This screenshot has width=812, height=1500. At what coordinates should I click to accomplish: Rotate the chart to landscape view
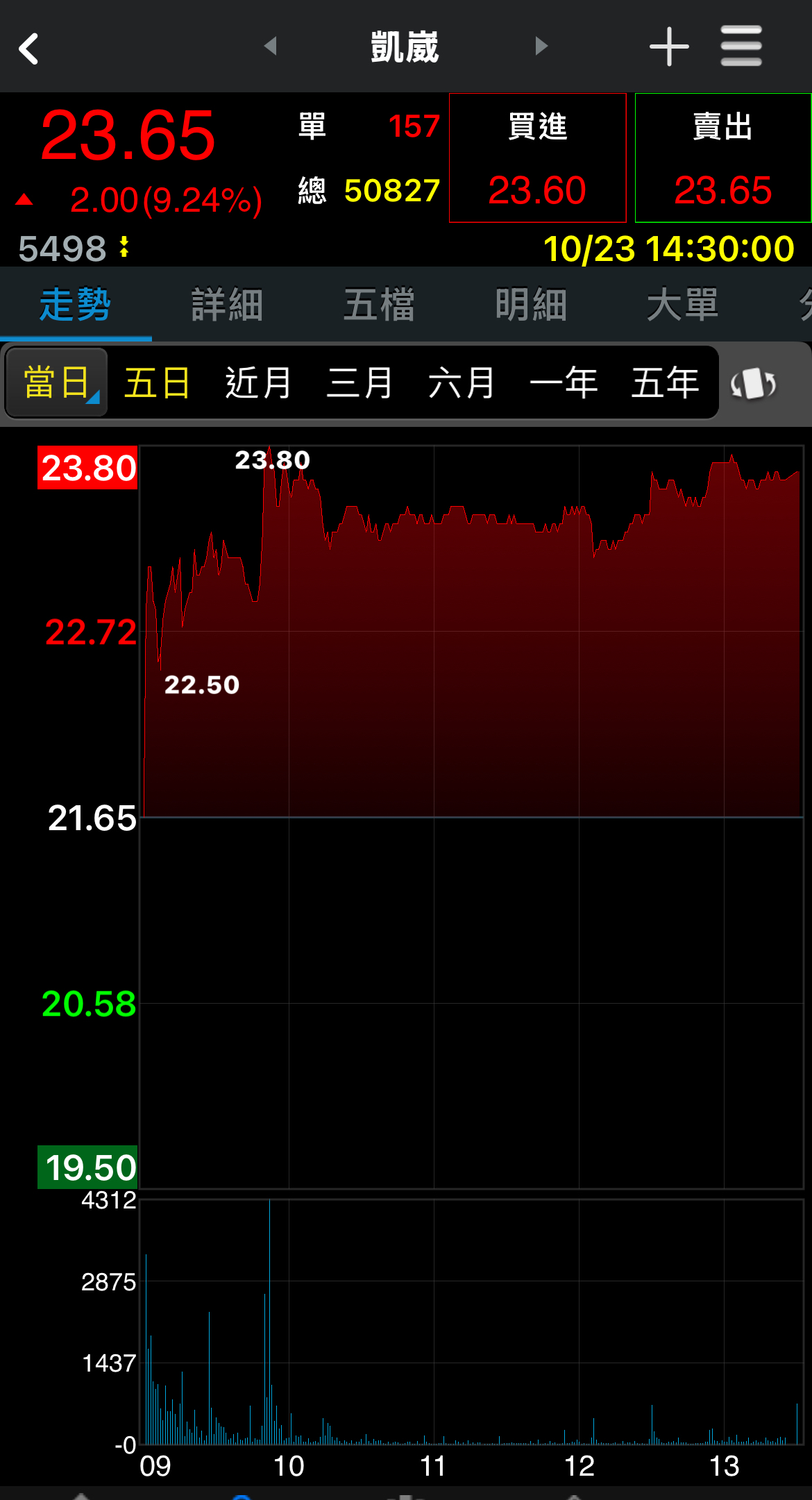tap(753, 384)
